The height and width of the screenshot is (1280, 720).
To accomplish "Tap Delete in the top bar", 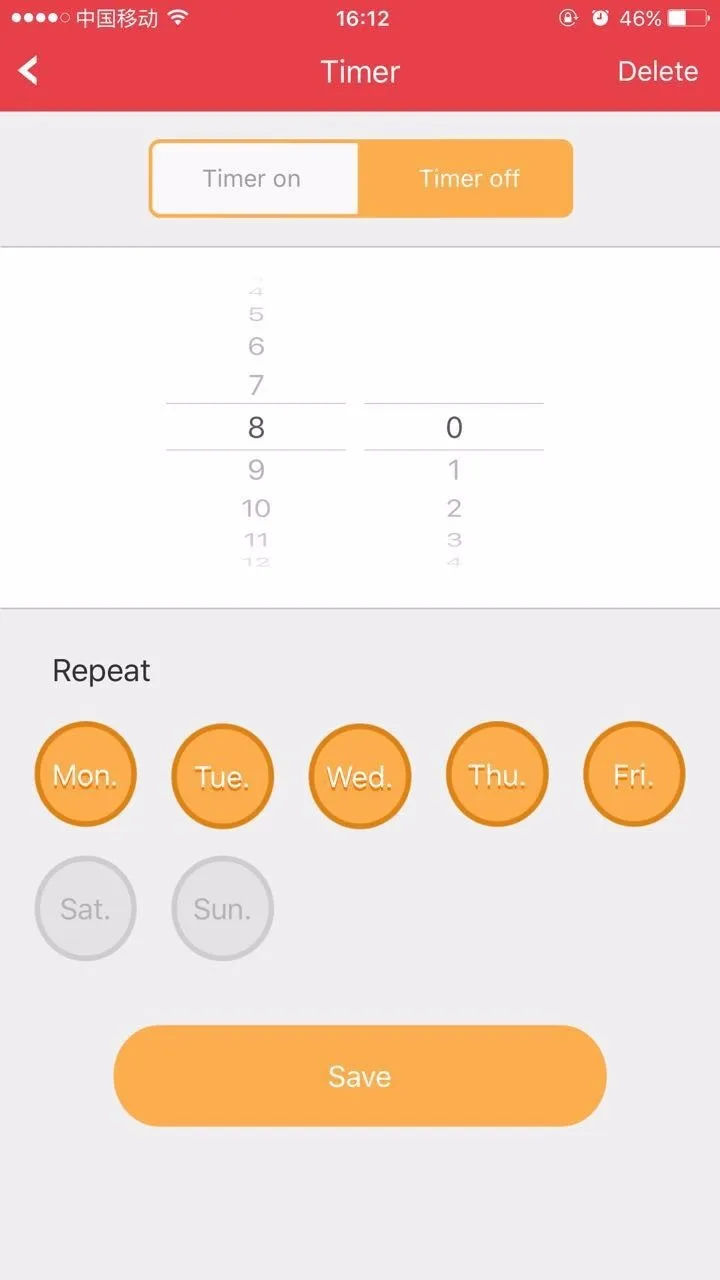I will point(658,71).
